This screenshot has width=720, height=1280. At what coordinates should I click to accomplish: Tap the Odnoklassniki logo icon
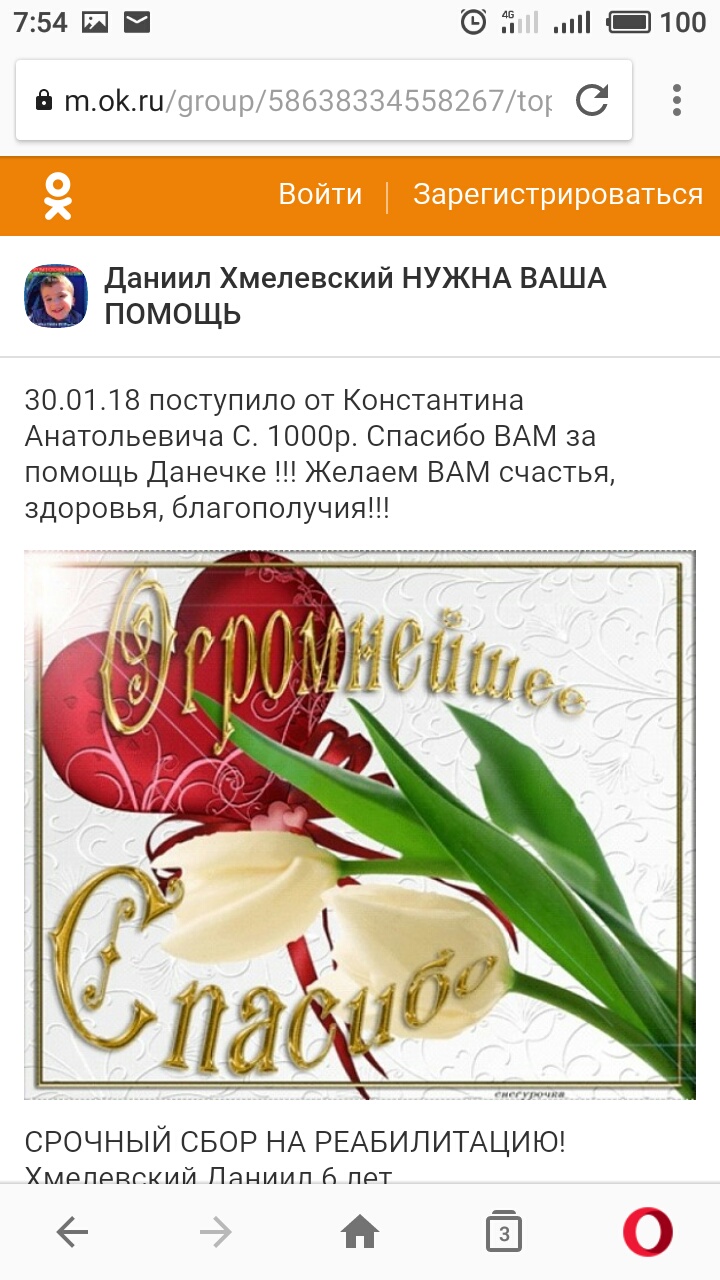click(x=58, y=195)
